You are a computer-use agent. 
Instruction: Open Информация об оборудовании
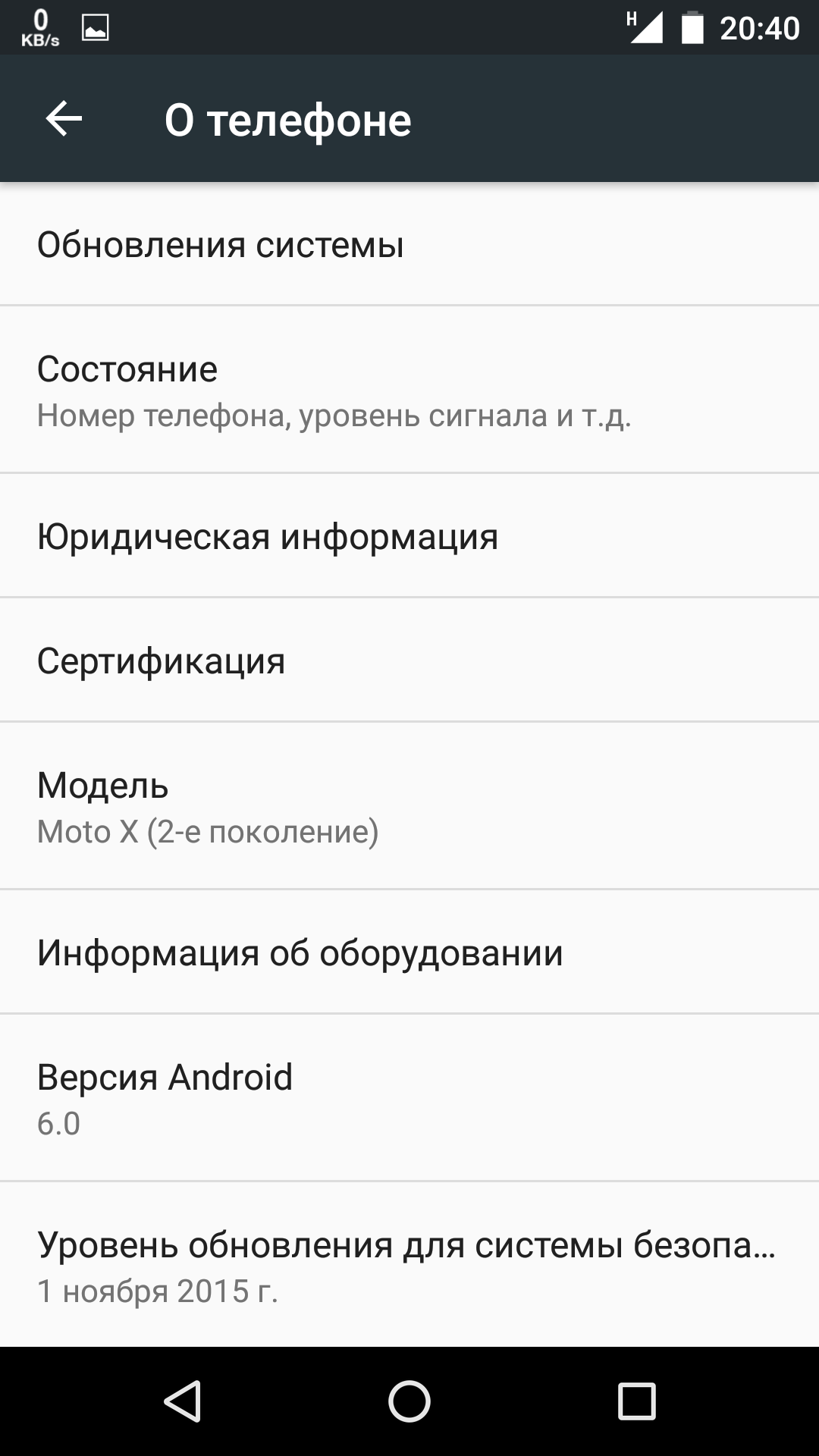[x=409, y=952]
